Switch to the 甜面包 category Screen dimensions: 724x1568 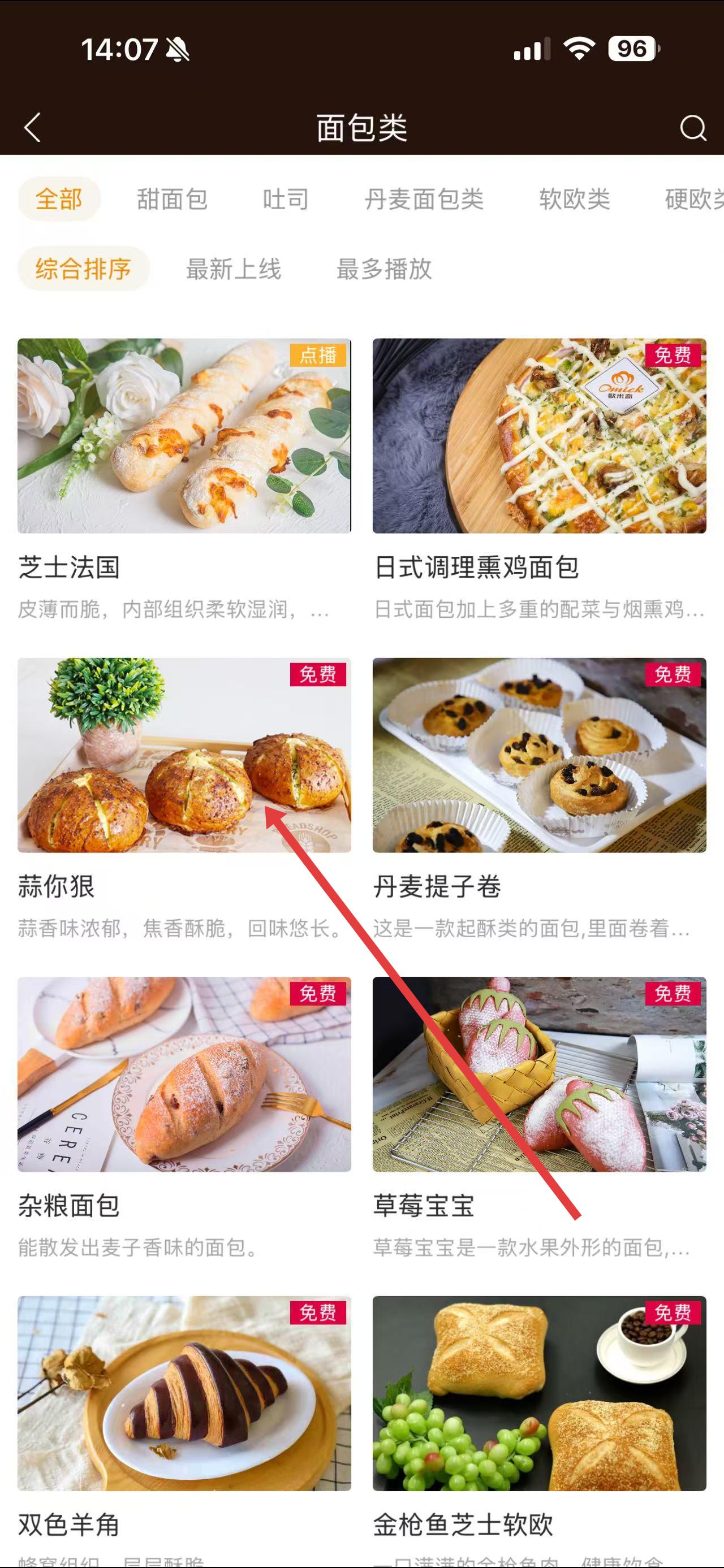[x=173, y=199]
